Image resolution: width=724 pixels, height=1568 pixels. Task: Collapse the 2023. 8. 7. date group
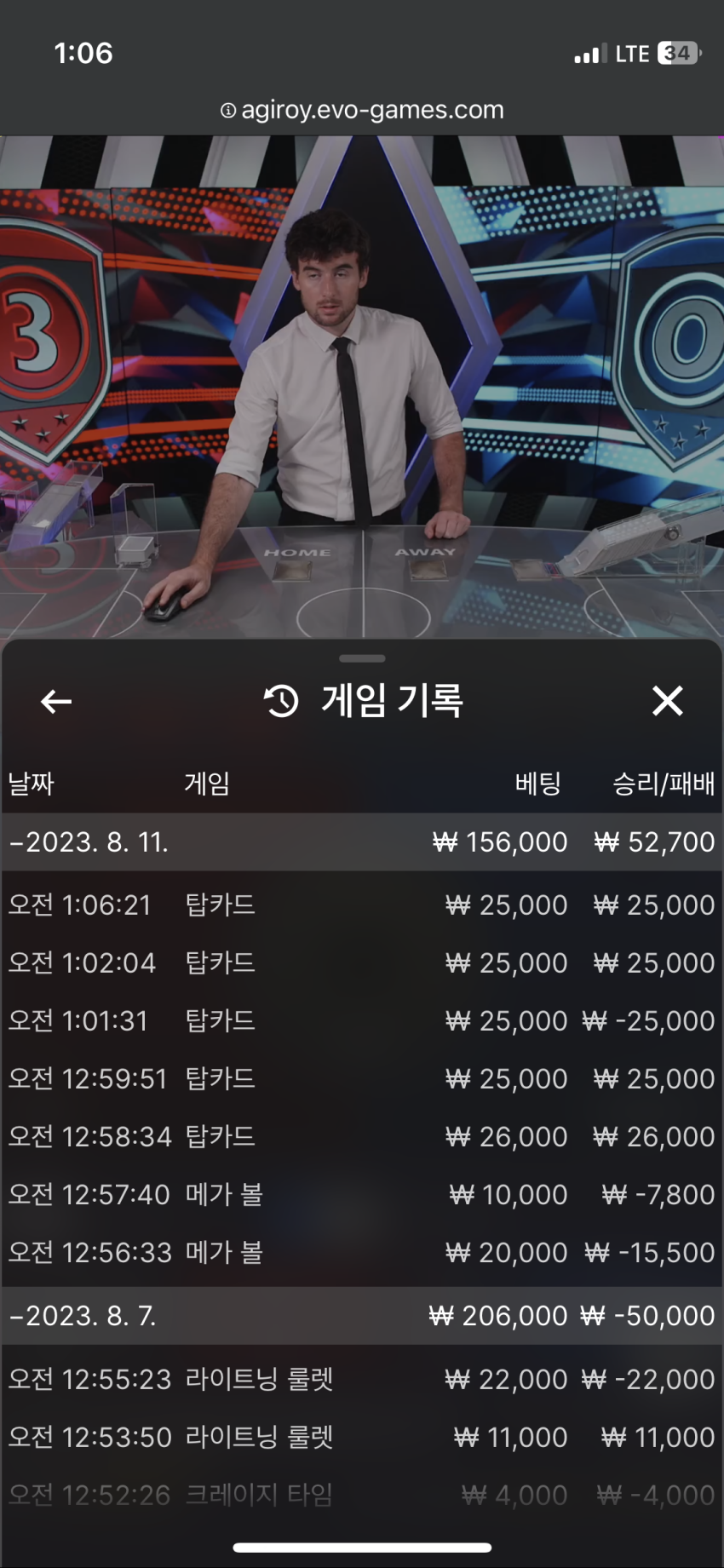[362, 1316]
